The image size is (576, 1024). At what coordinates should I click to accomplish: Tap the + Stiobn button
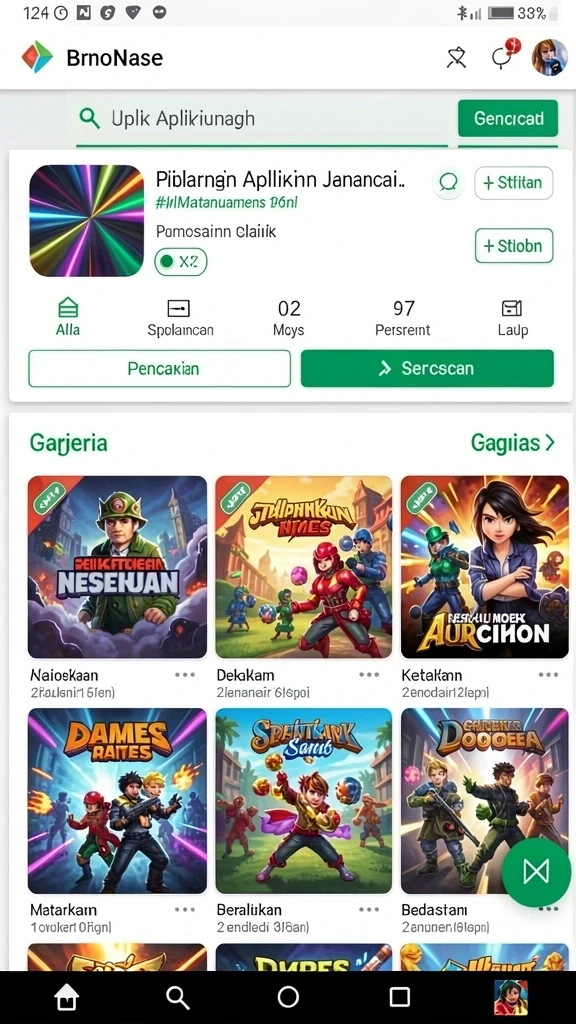pyautogui.click(x=513, y=246)
